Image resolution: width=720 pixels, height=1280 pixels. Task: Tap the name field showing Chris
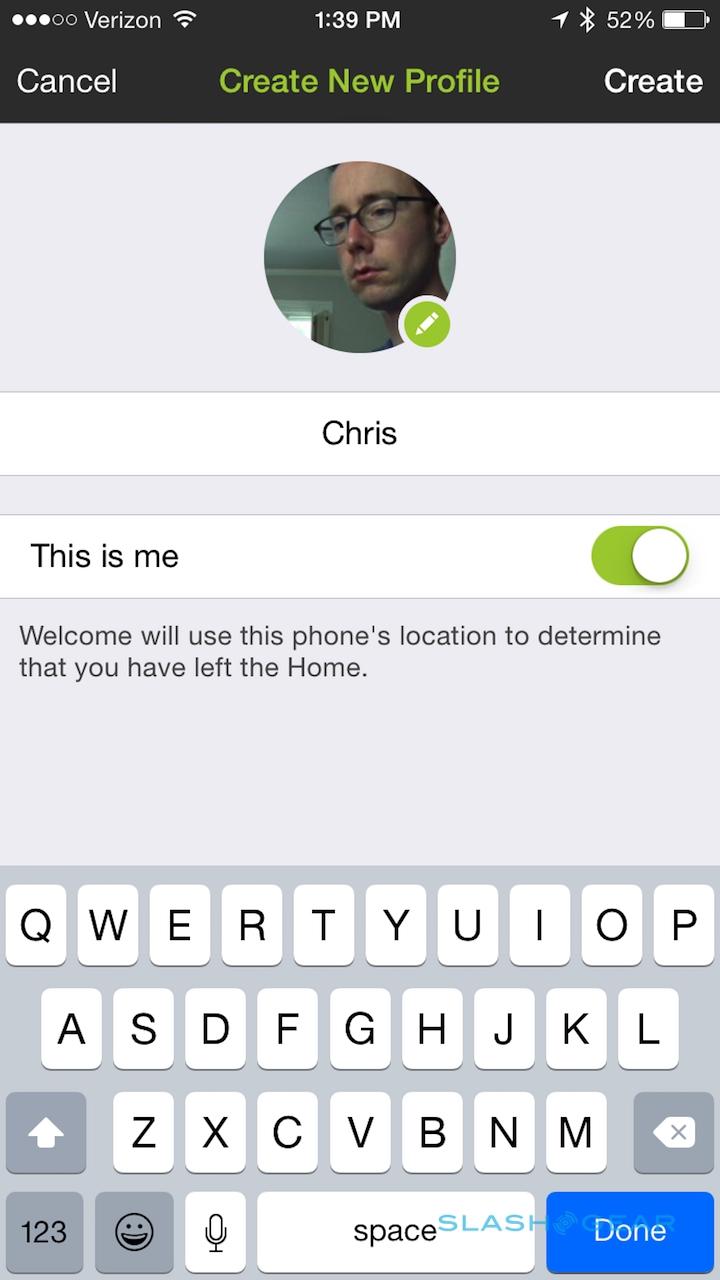pyautogui.click(x=360, y=433)
